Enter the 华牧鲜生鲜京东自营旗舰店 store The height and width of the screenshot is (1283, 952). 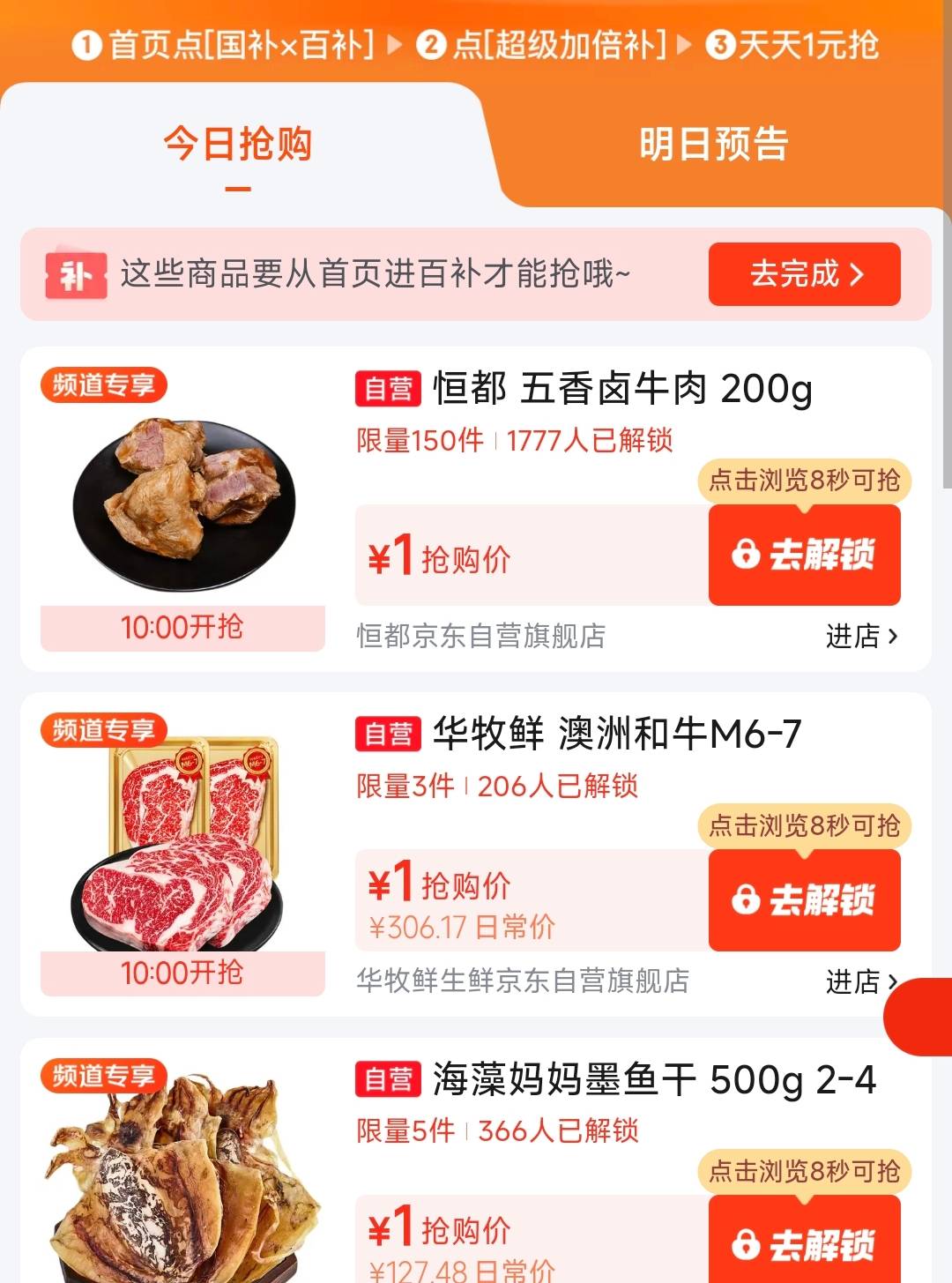pyautogui.click(x=860, y=981)
